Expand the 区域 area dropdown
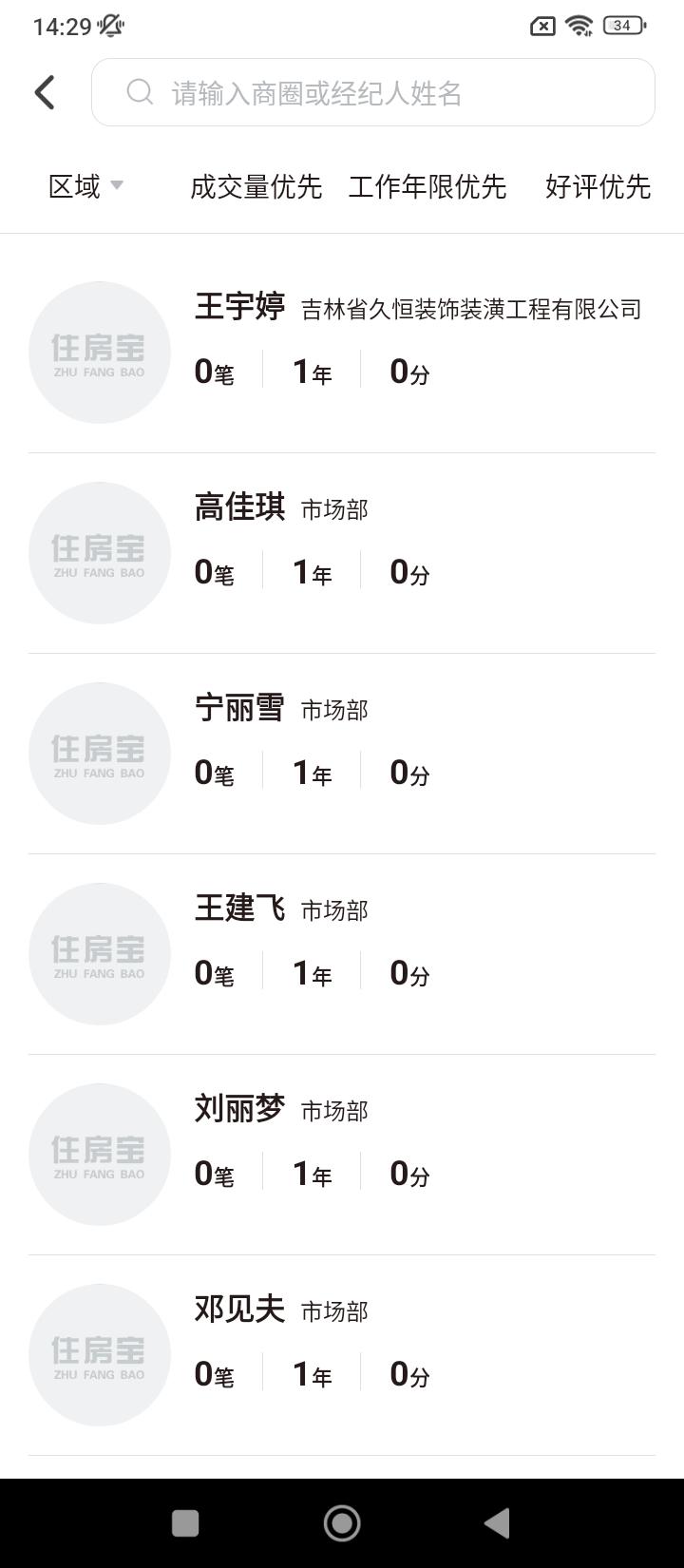Image resolution: width=684 pixels, height=1568 pixels. click(85, 186)
